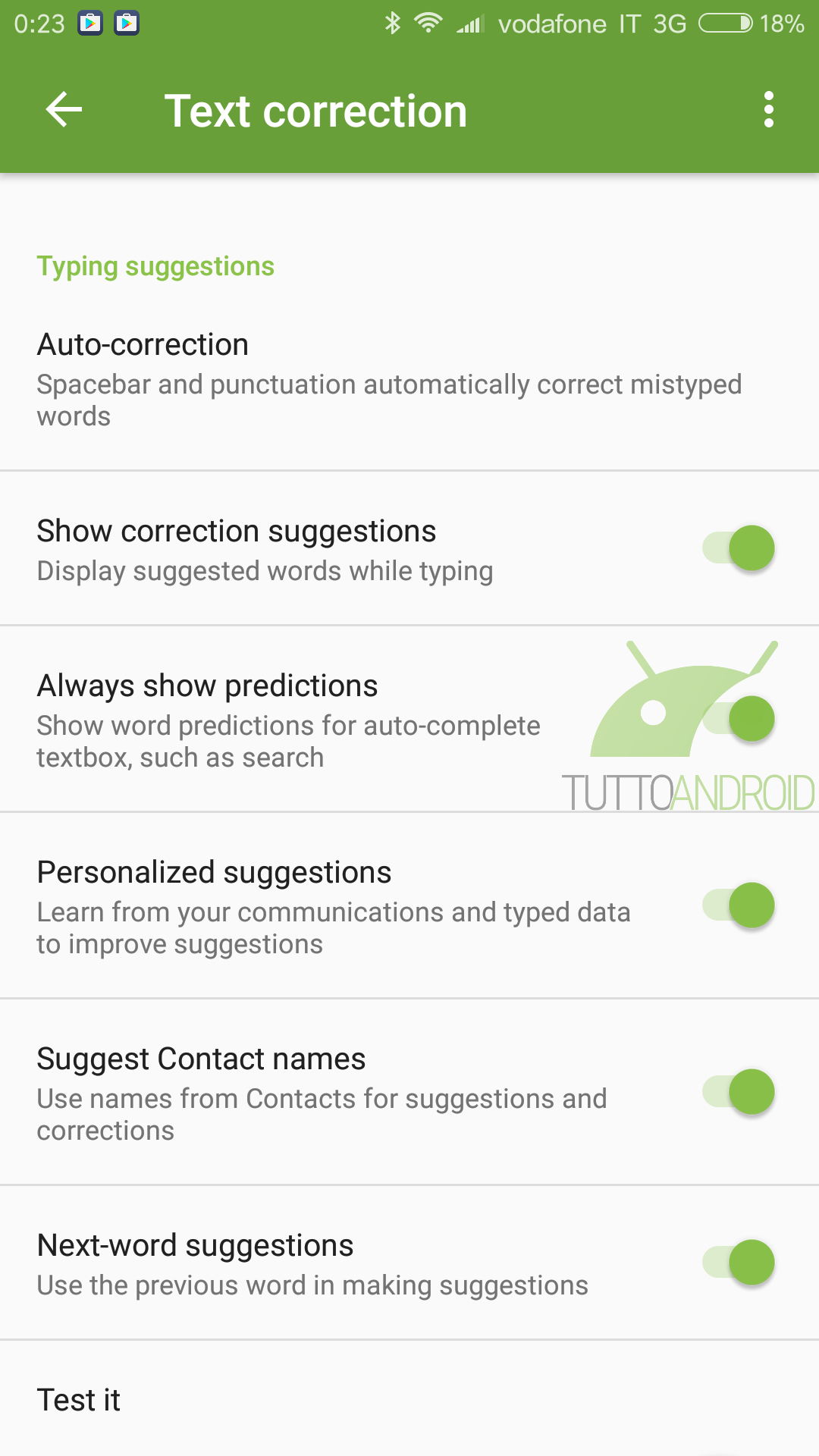
Task: Turn off Show correction suggestions
Action: [x=739, y=548]
